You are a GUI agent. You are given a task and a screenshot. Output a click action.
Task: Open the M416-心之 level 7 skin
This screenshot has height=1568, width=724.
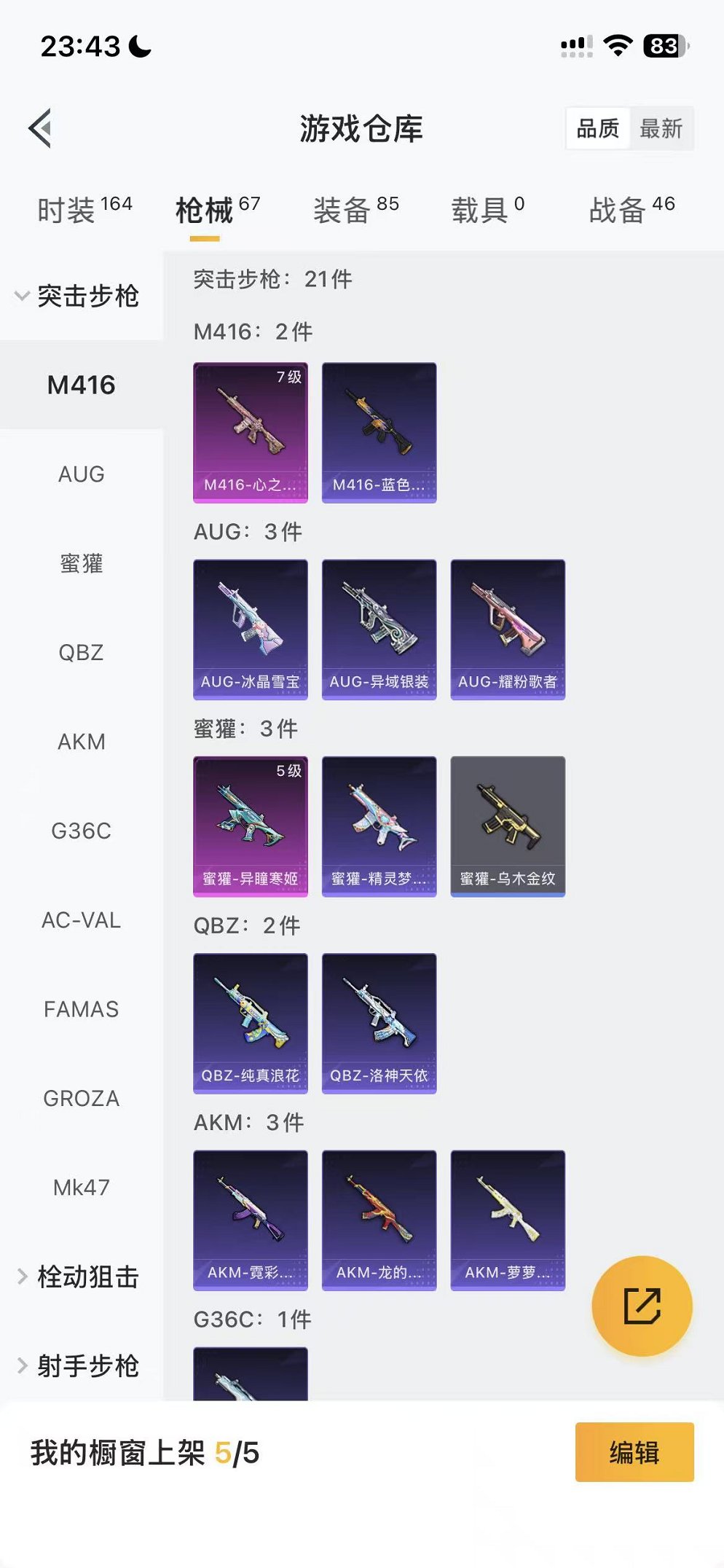click(x=251, y=432)
